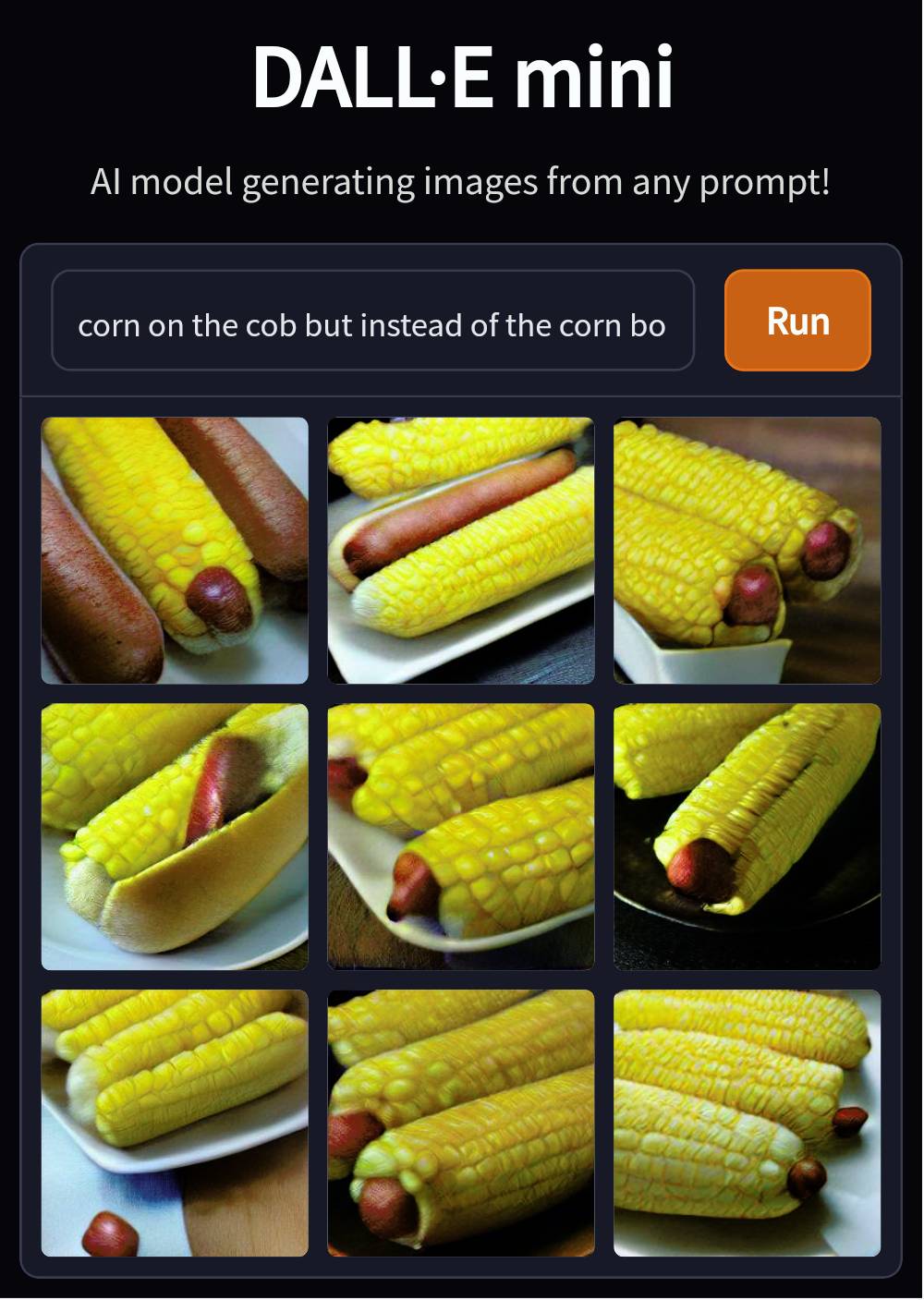Open the bottom-left corn on white plate image
924x1300 pixels.
[175, 1124]
